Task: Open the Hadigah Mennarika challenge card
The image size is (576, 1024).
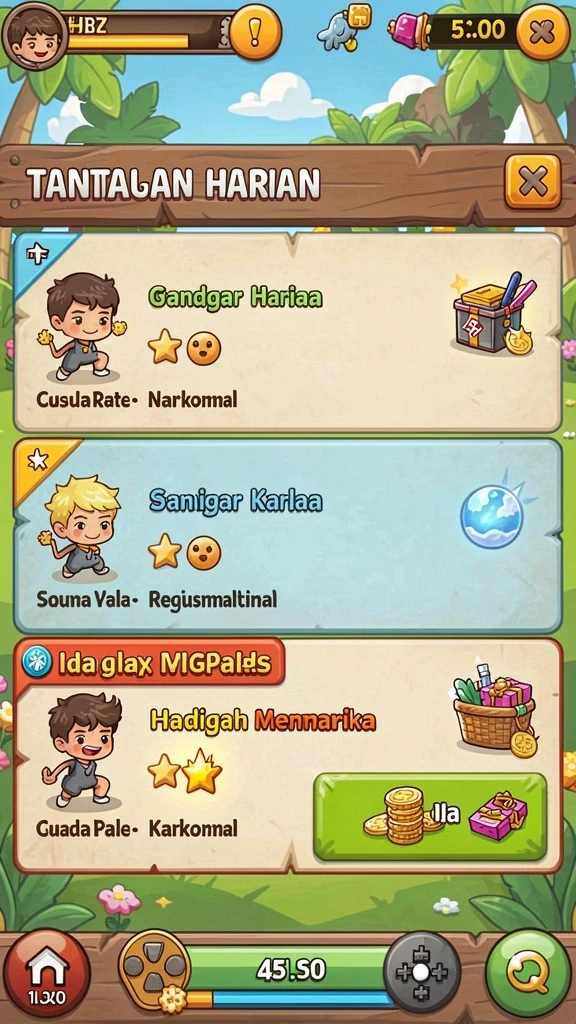Action: click(x=287, y=755)
